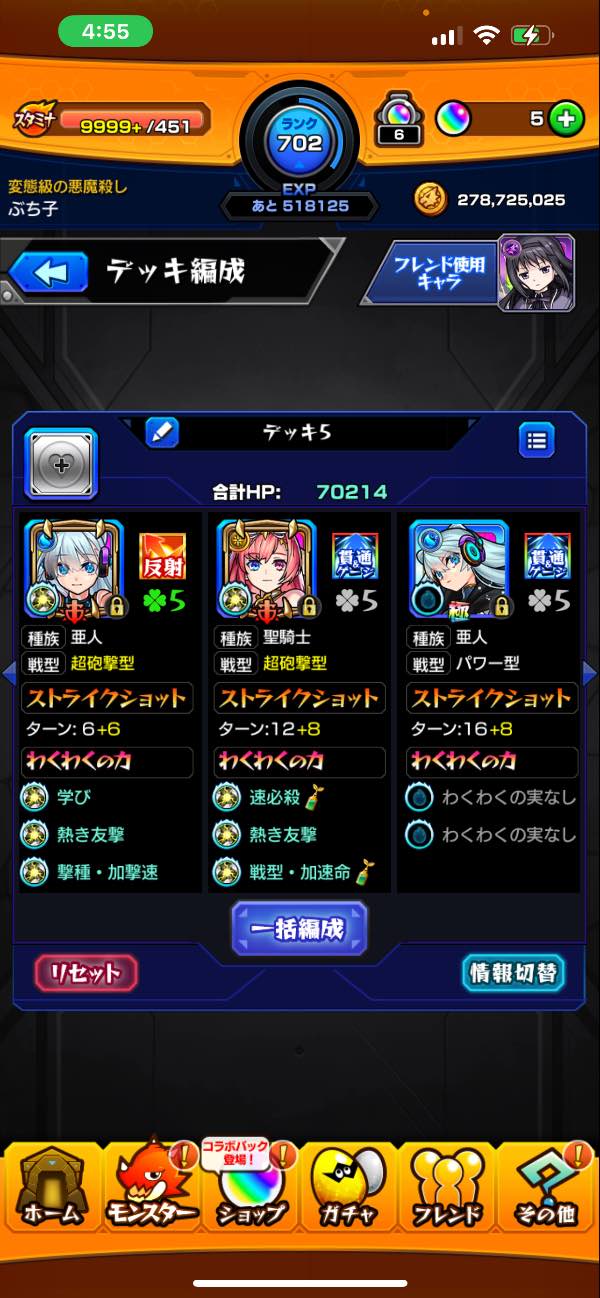Open フレンド使用キャラ button

468,271
